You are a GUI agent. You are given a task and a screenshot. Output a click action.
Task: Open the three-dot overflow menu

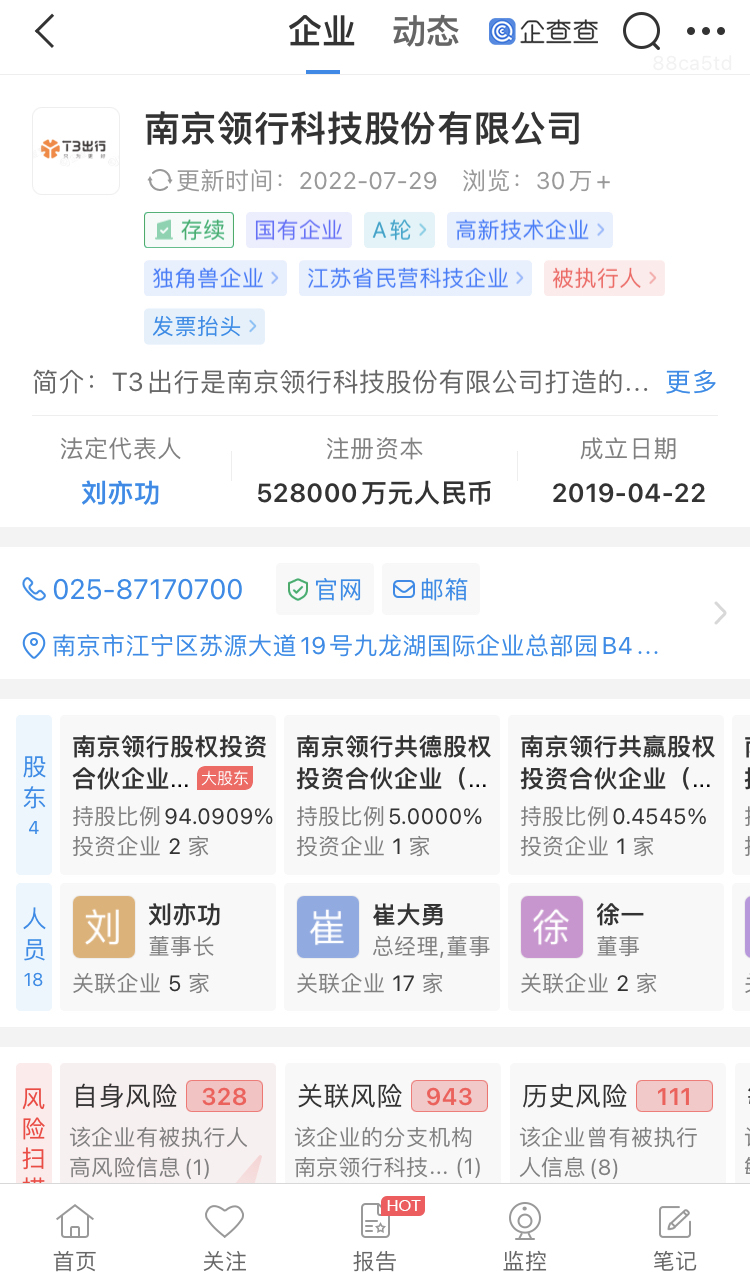click(x=706, y=32)
